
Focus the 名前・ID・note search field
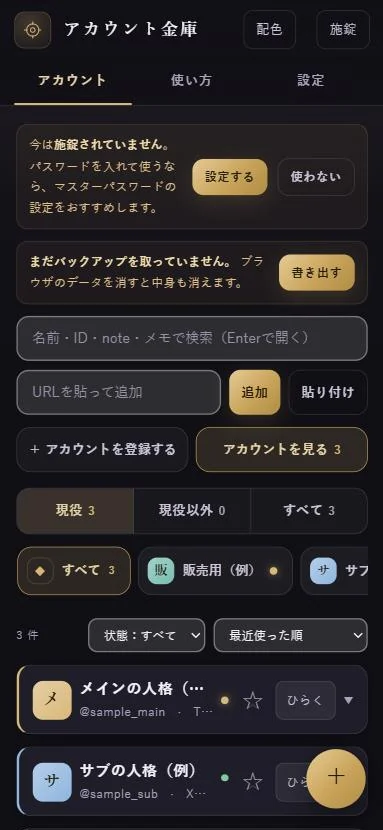coord(192,338)
